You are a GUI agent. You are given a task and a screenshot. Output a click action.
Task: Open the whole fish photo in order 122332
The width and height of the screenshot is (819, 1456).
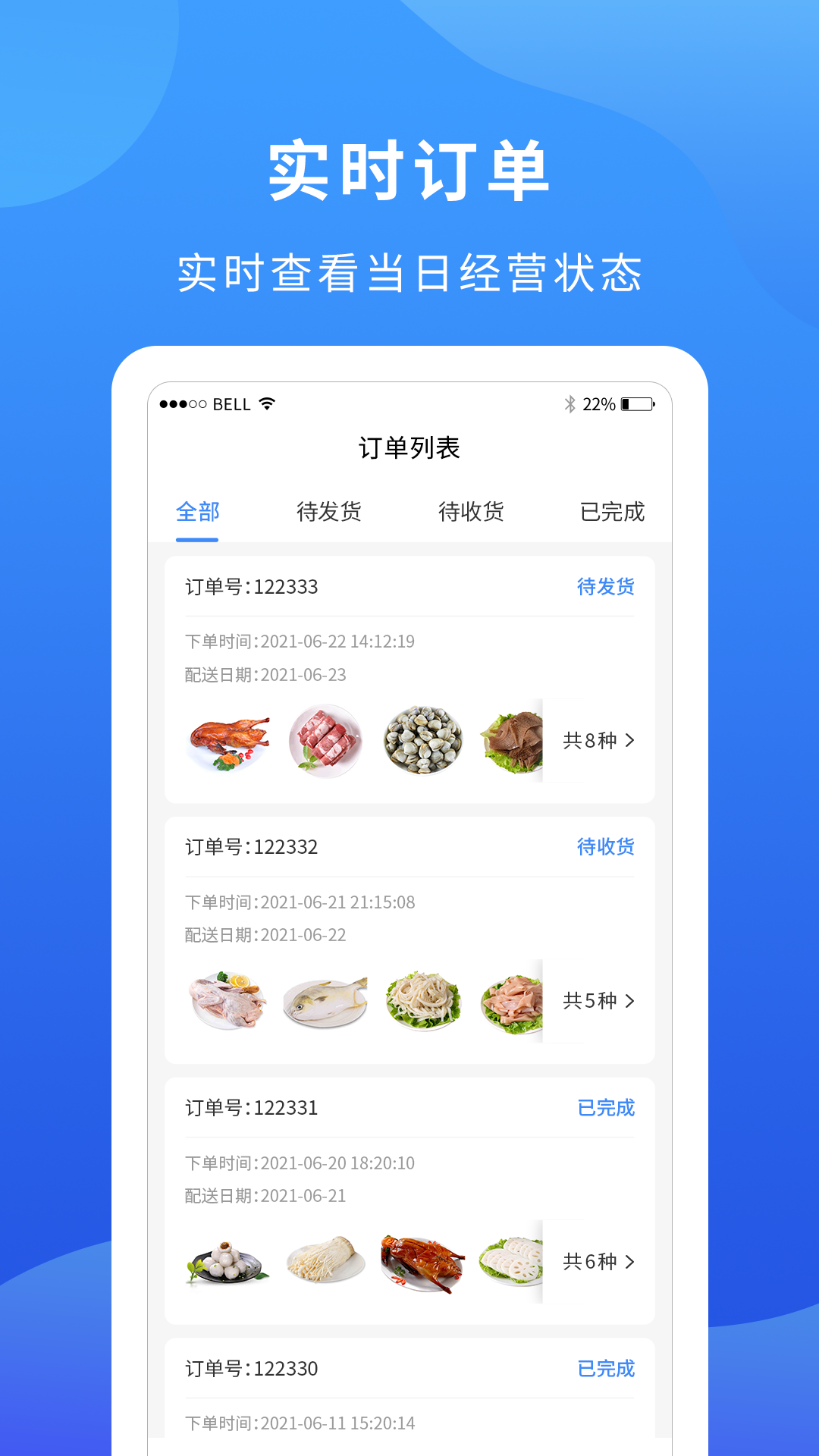tap(325, 1001)
